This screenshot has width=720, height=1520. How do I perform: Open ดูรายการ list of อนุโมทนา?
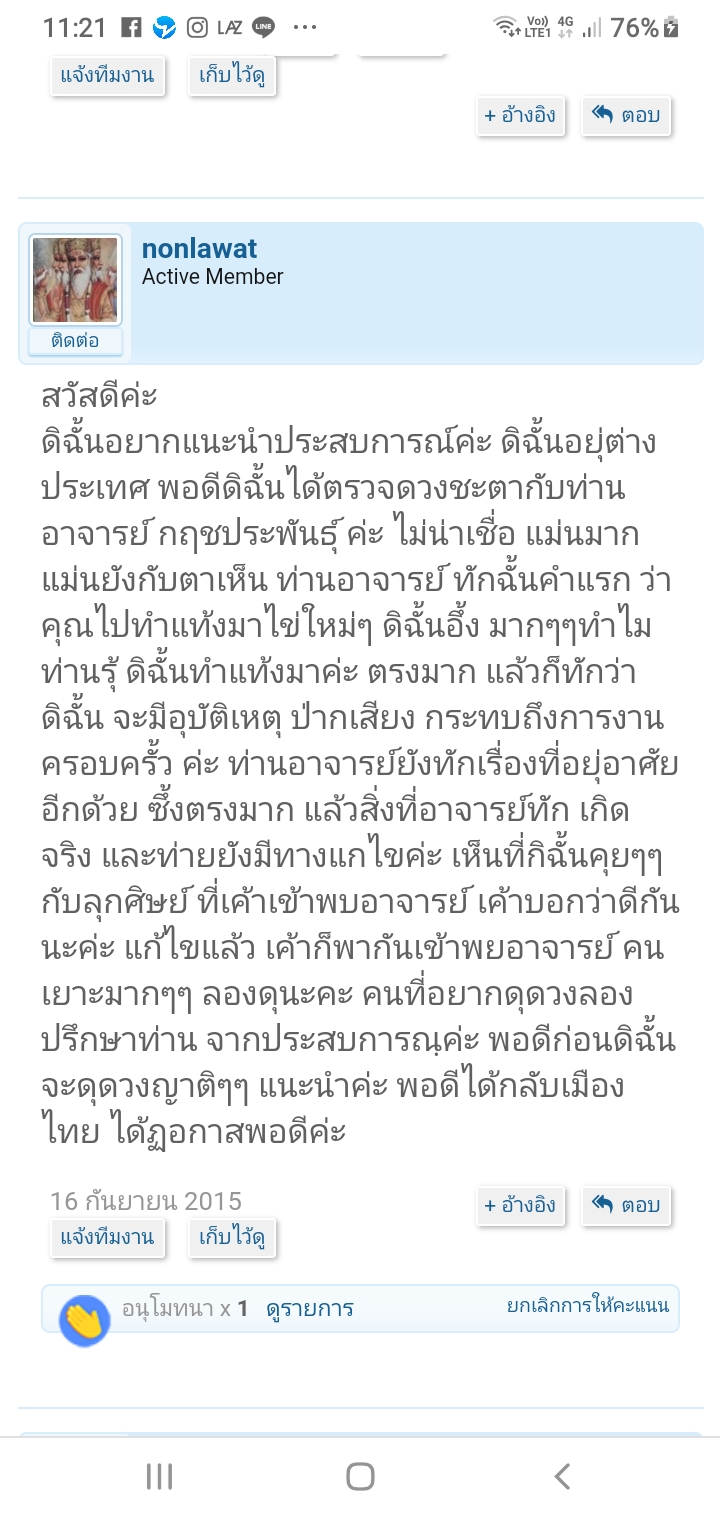pos(310,1308)
